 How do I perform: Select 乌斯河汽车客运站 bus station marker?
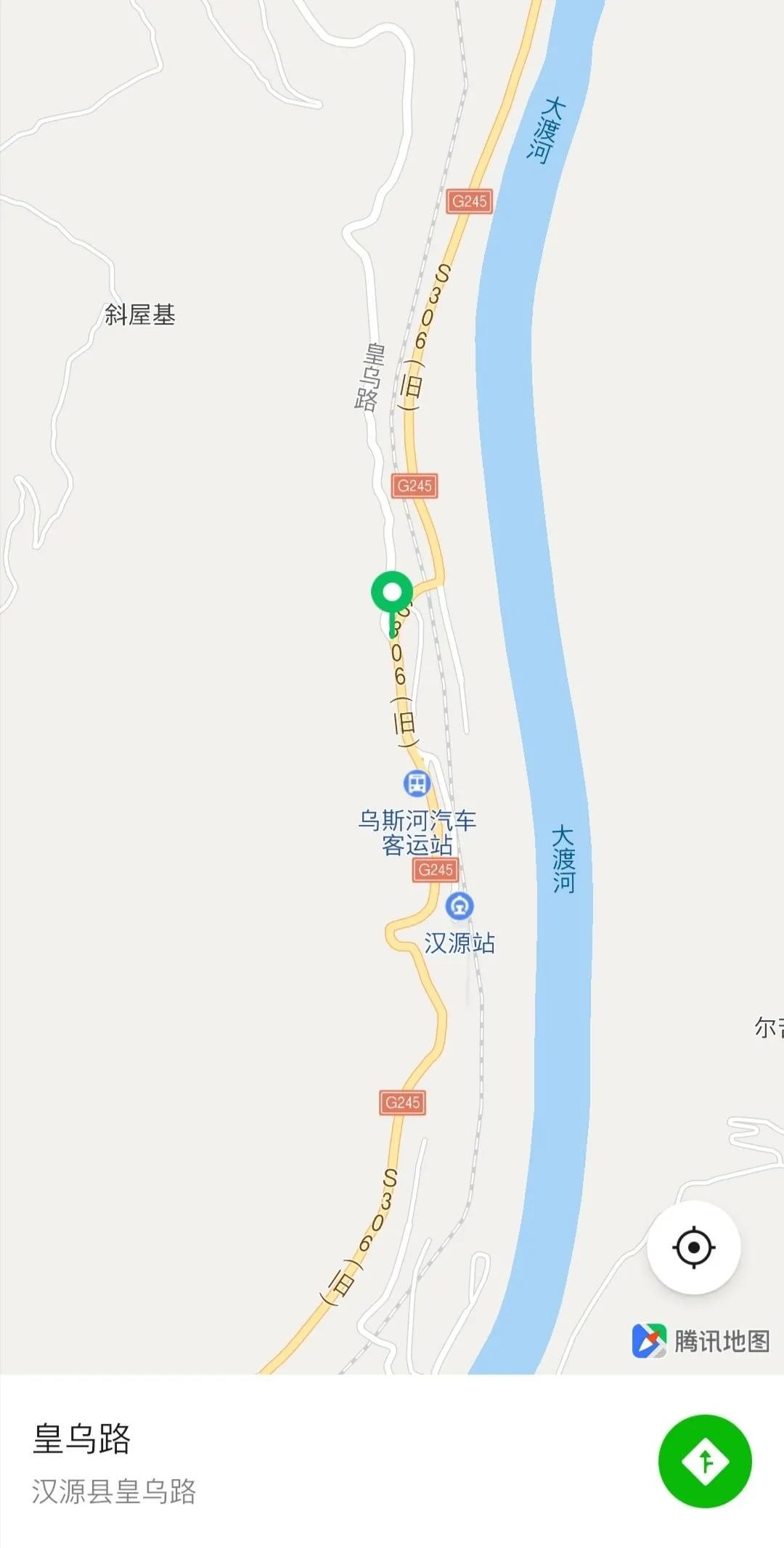[417, 783]
